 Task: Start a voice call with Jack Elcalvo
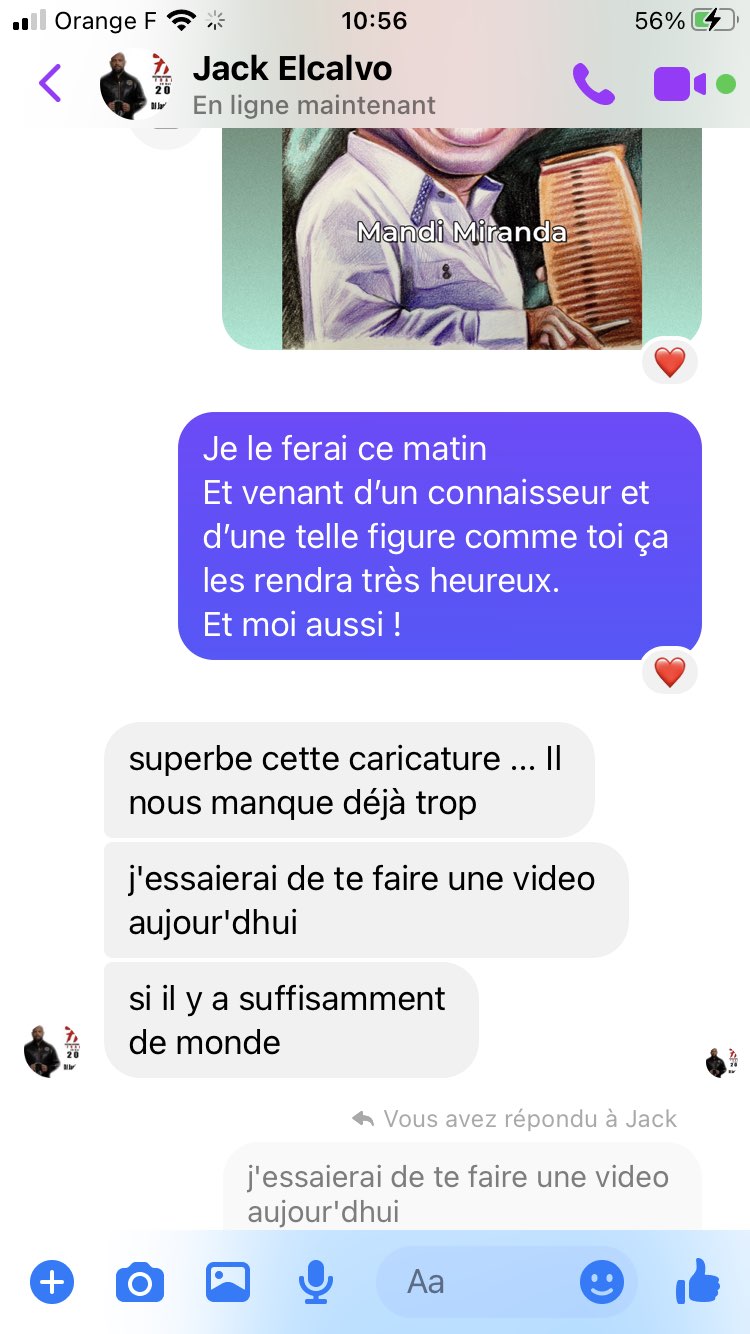[594, 84]
